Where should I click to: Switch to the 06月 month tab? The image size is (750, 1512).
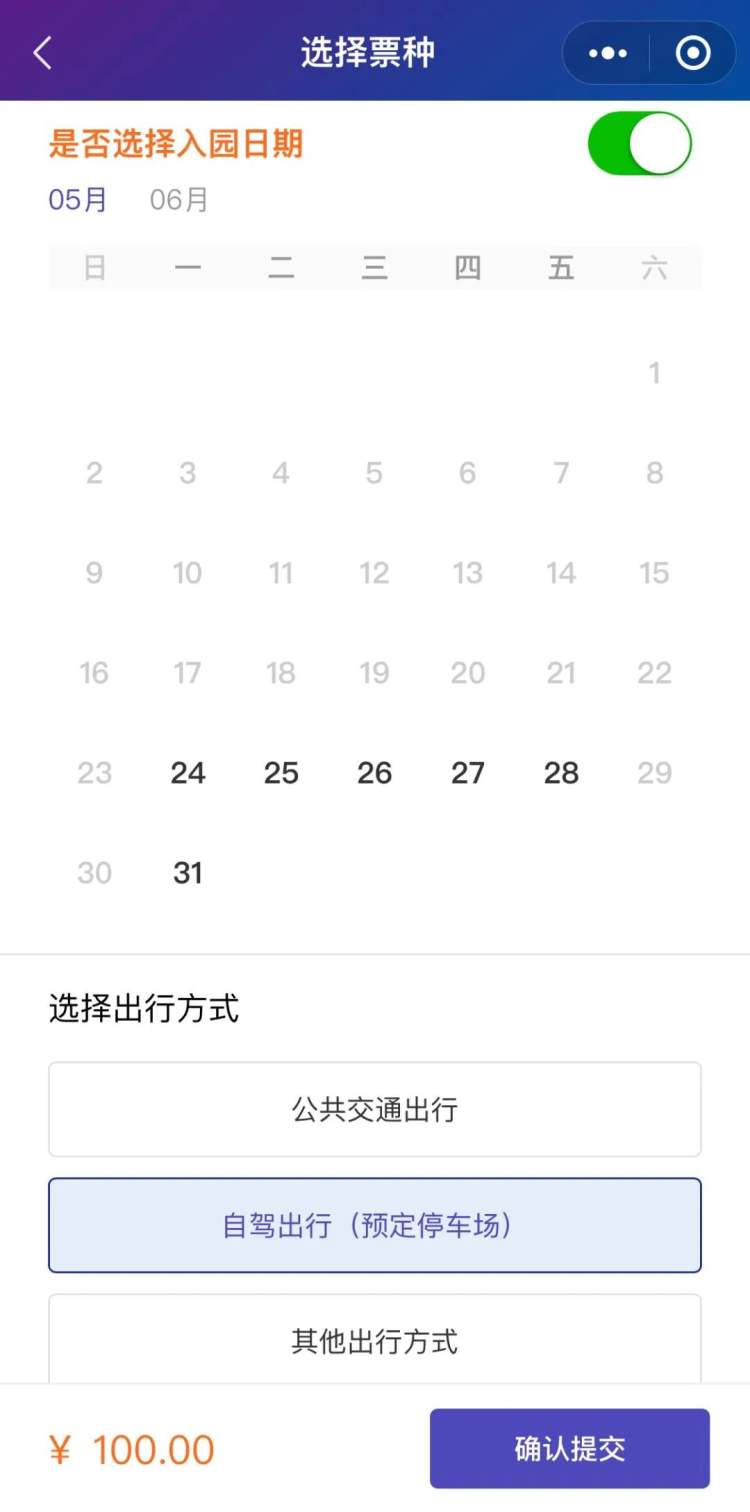[179, 200]
